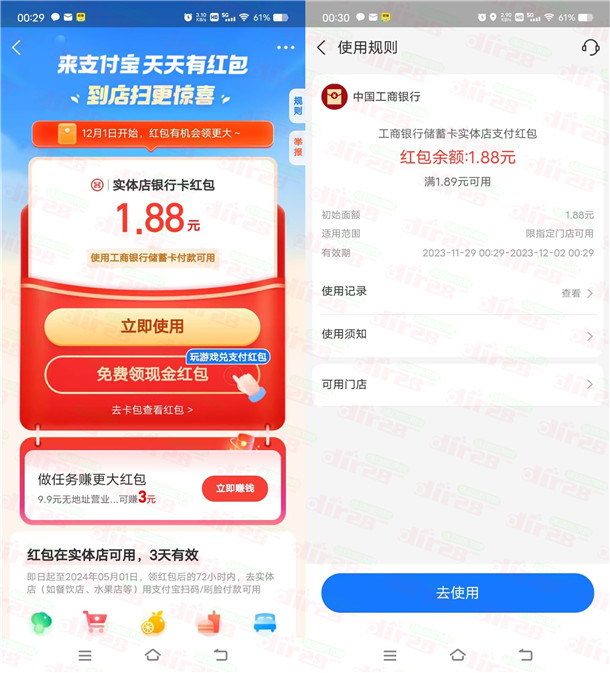Go back from the red envelope page
Viewport: 610px width, 673px height.
[17, 47]
